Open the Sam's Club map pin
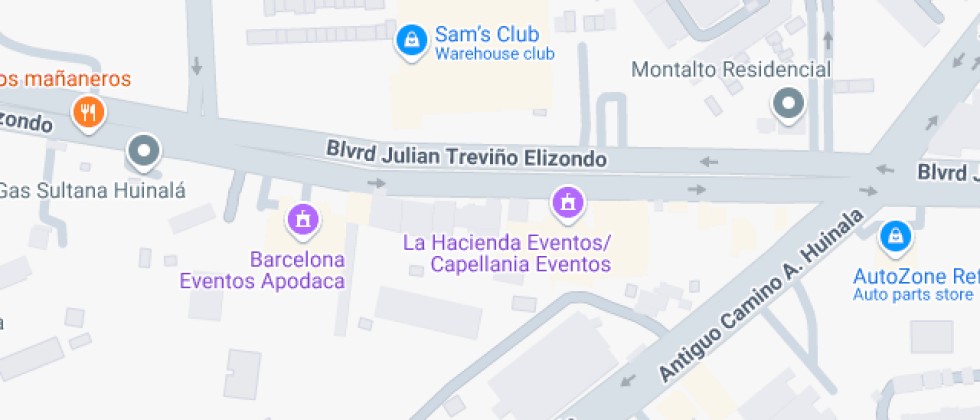 411,42
